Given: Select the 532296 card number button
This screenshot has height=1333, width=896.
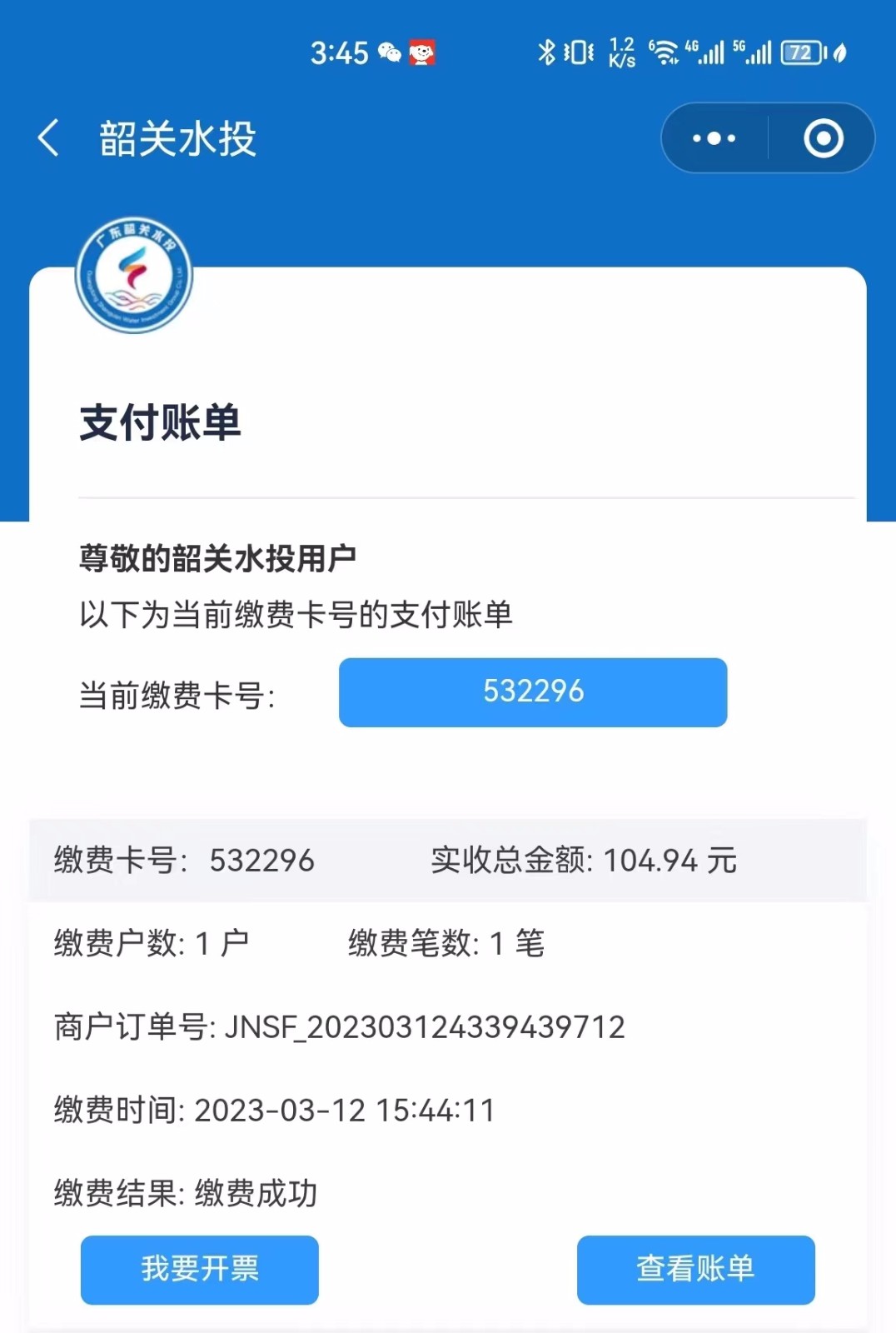Looking at the screenshot, I should (x=533, y=692).
